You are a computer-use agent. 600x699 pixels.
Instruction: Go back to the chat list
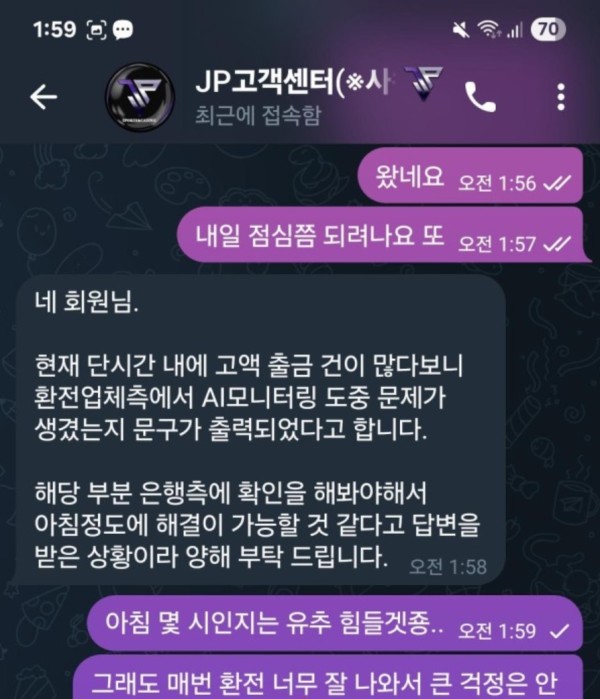point(44,96)
